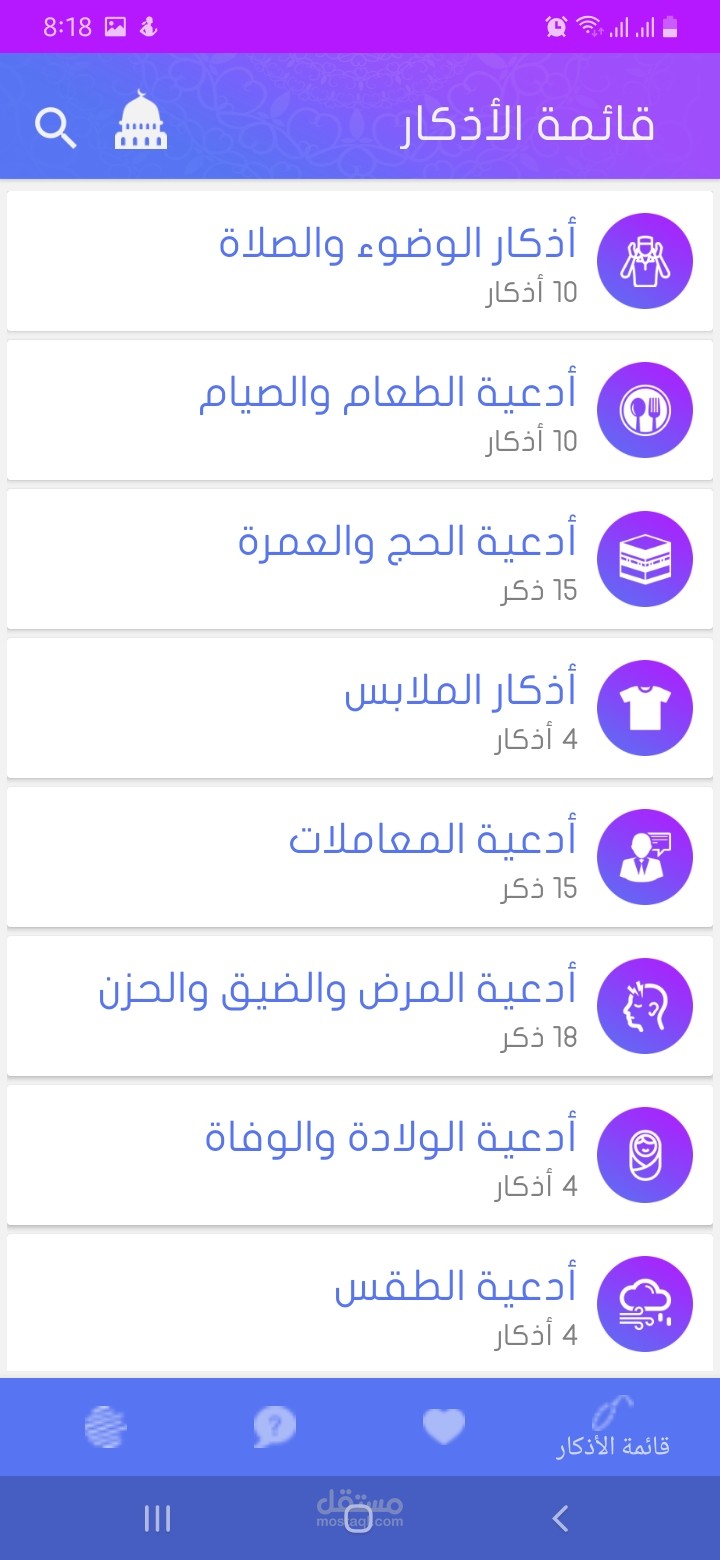Open recent apps from navigation bar
This screenshot has width=720, height=1560.
point(158,1519)
